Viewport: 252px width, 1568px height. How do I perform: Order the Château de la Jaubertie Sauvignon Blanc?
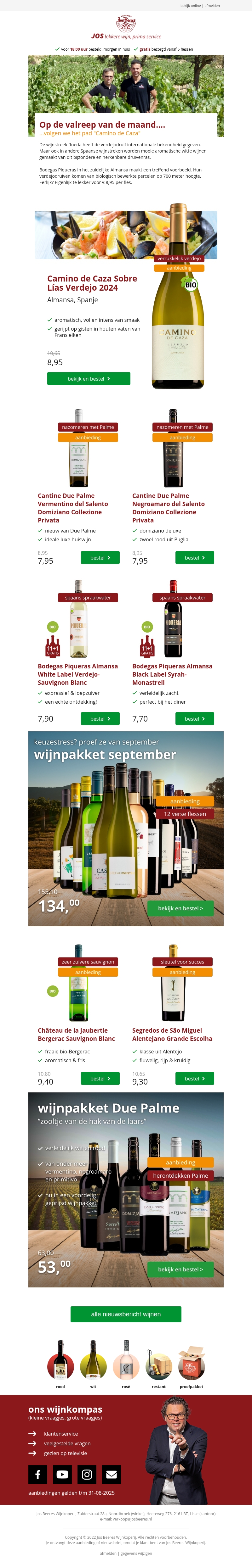(x=100, y=1079)
